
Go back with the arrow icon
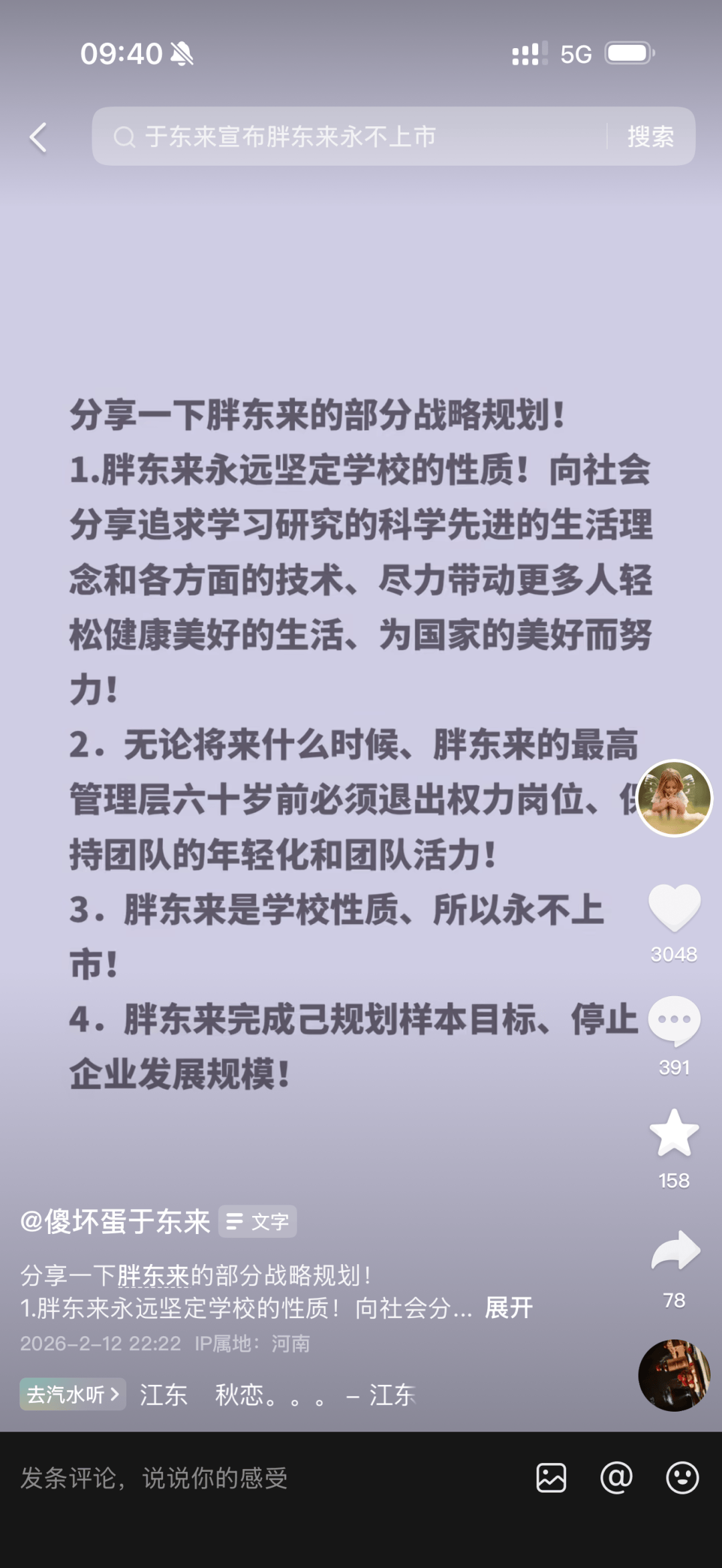click(38, 138)
